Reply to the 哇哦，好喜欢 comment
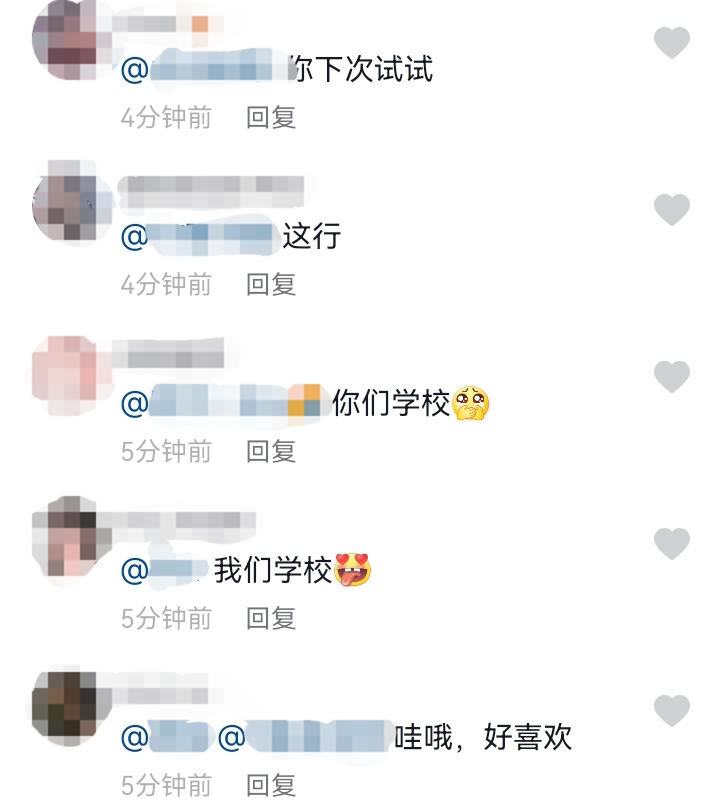The height and width of the screenshot is (809, 720). coord(271,786)
